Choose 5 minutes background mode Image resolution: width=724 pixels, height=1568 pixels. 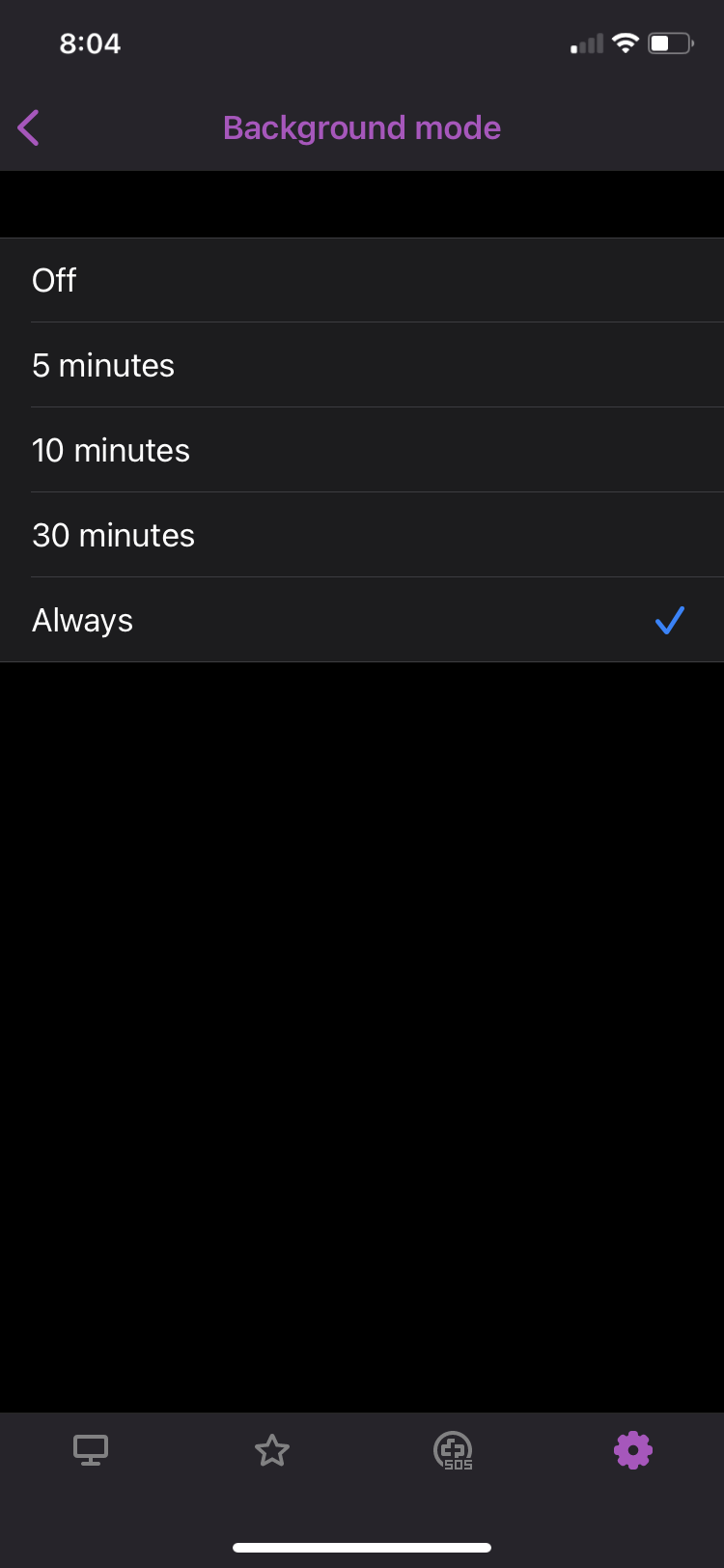tap(362, 365)
